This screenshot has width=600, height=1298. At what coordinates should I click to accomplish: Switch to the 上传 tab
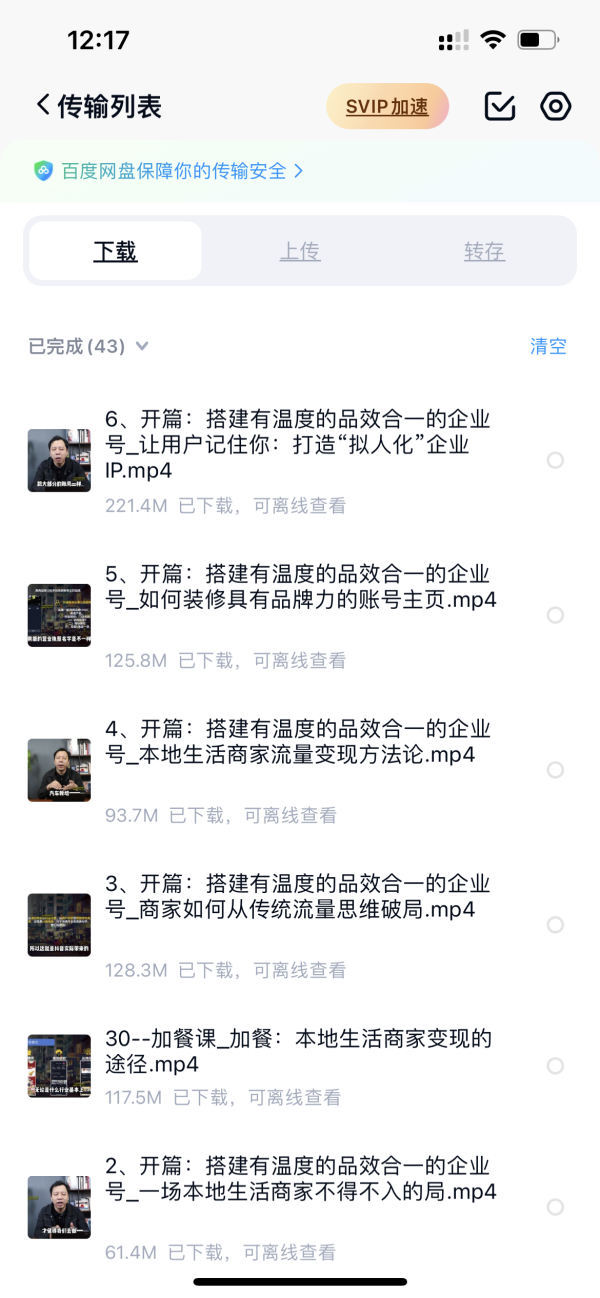300,251
